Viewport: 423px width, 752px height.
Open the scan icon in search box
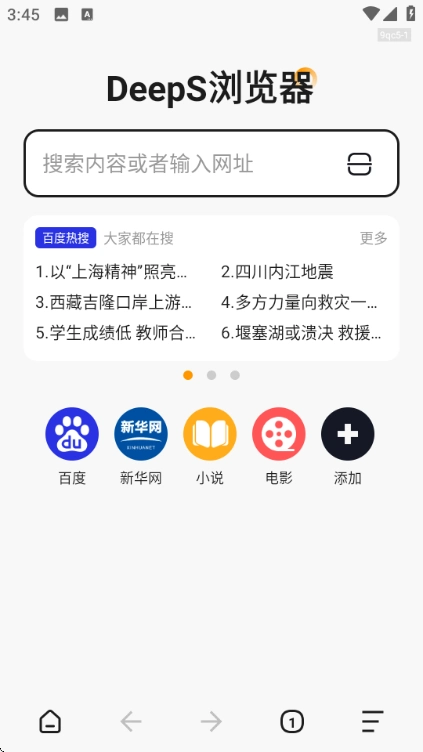point(359,164)
